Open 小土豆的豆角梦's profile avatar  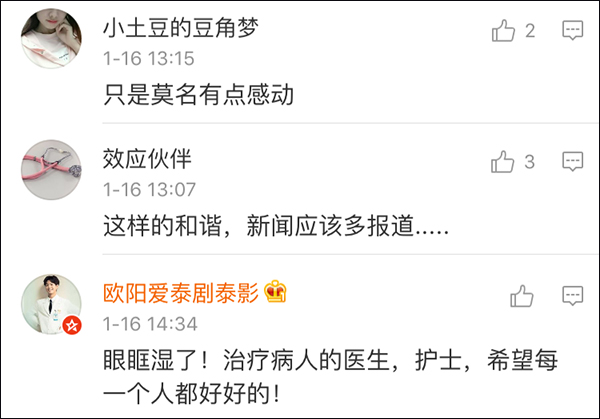[x=51, y=39]
